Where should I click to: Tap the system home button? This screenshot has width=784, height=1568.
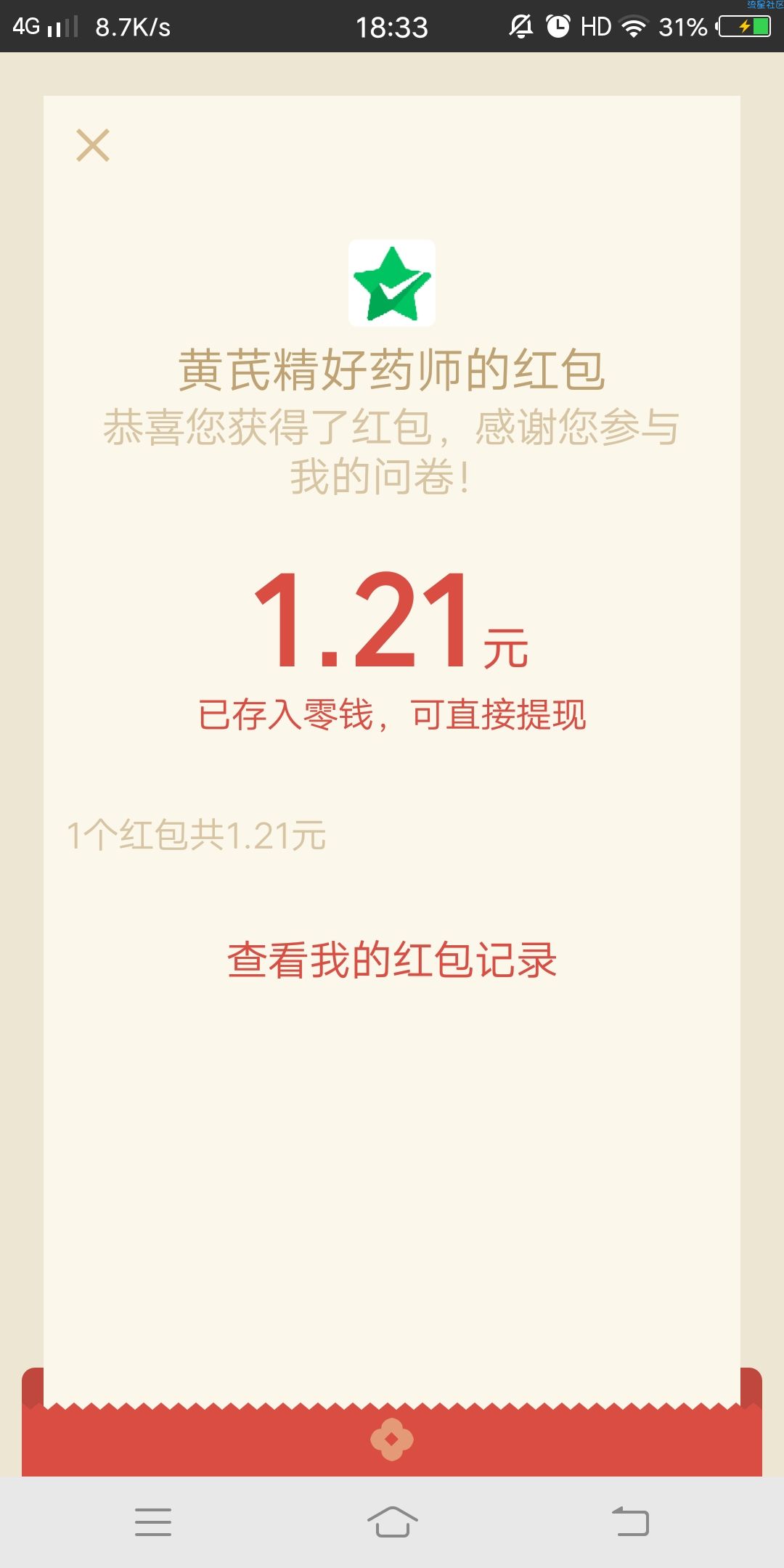pos(392,1522)
